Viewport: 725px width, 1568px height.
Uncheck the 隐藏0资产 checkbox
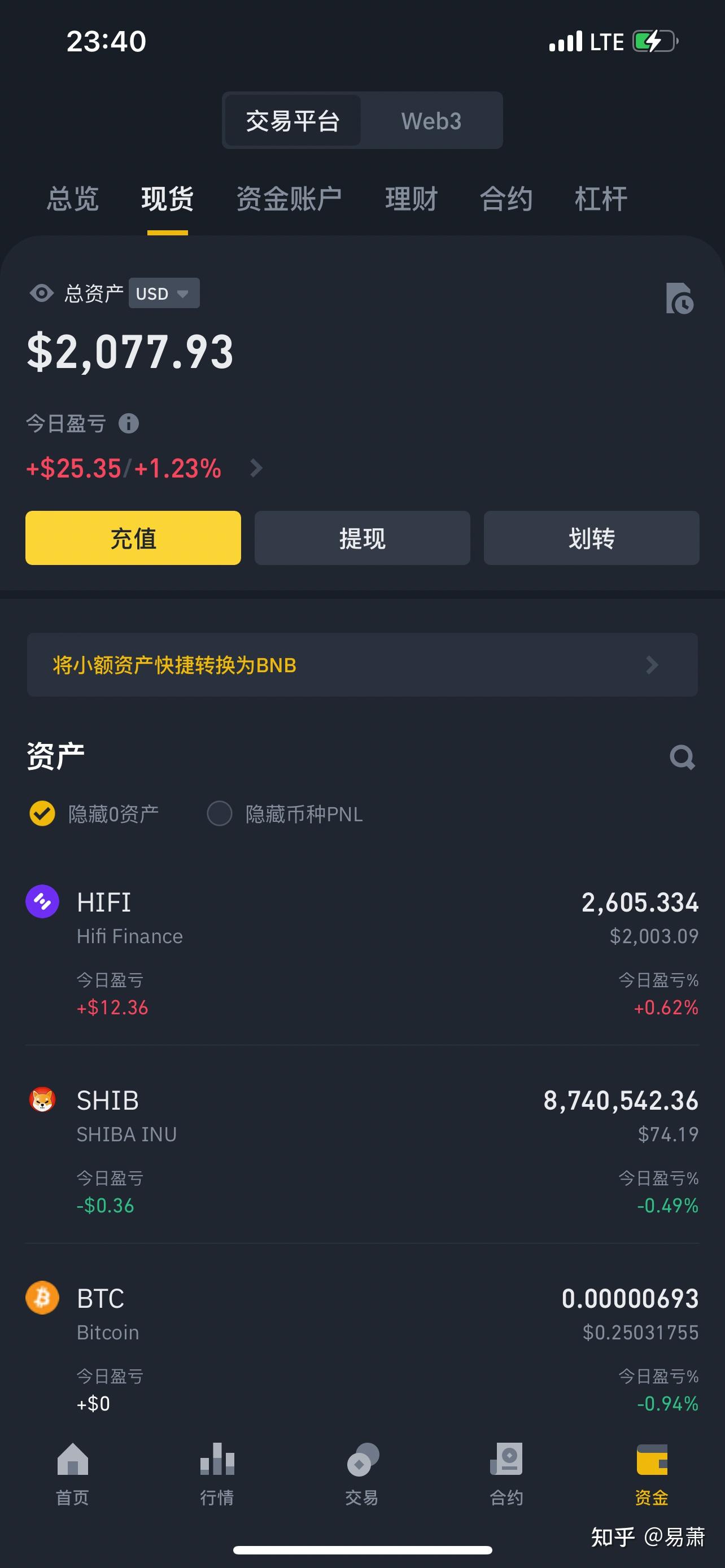tap(41, 813)
